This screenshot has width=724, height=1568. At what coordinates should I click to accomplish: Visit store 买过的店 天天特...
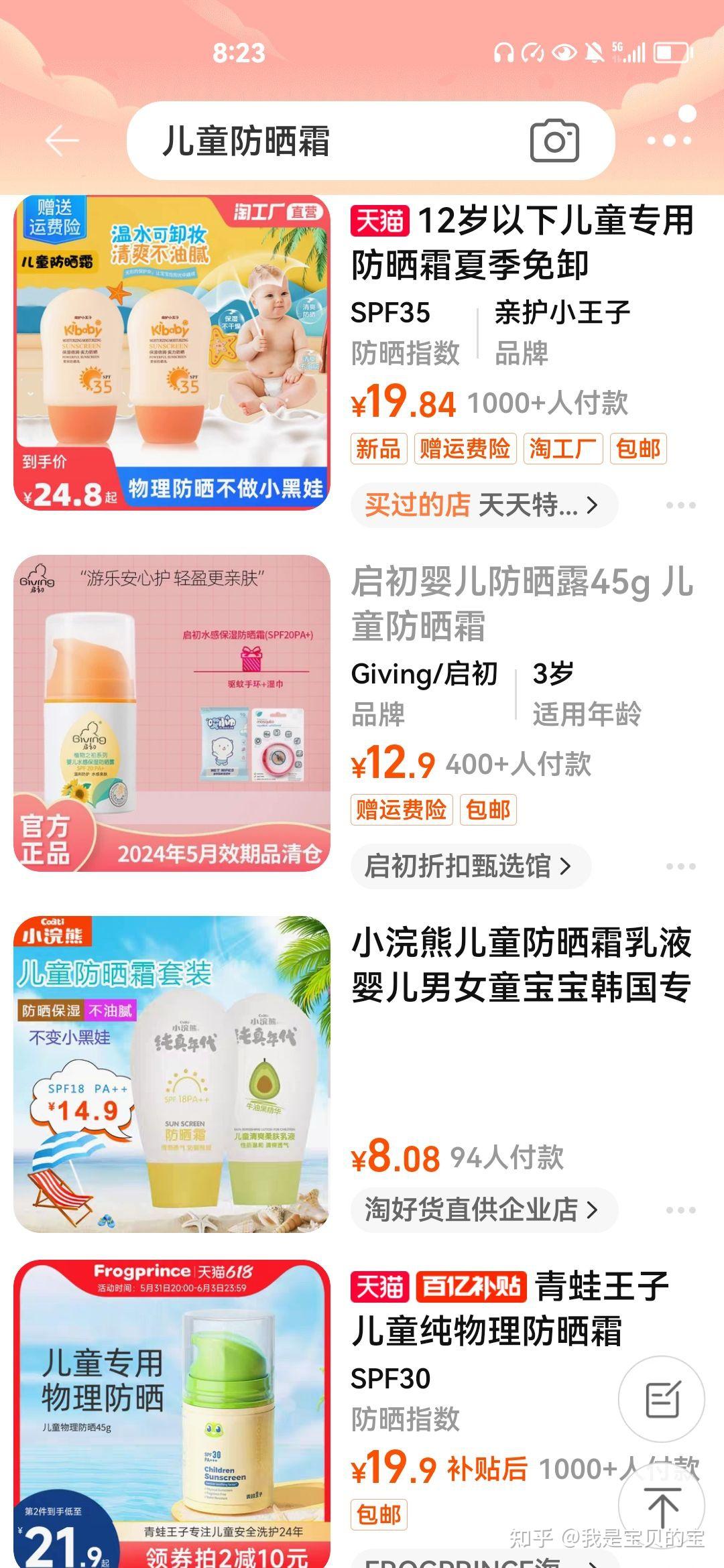(x=483, y=505)
